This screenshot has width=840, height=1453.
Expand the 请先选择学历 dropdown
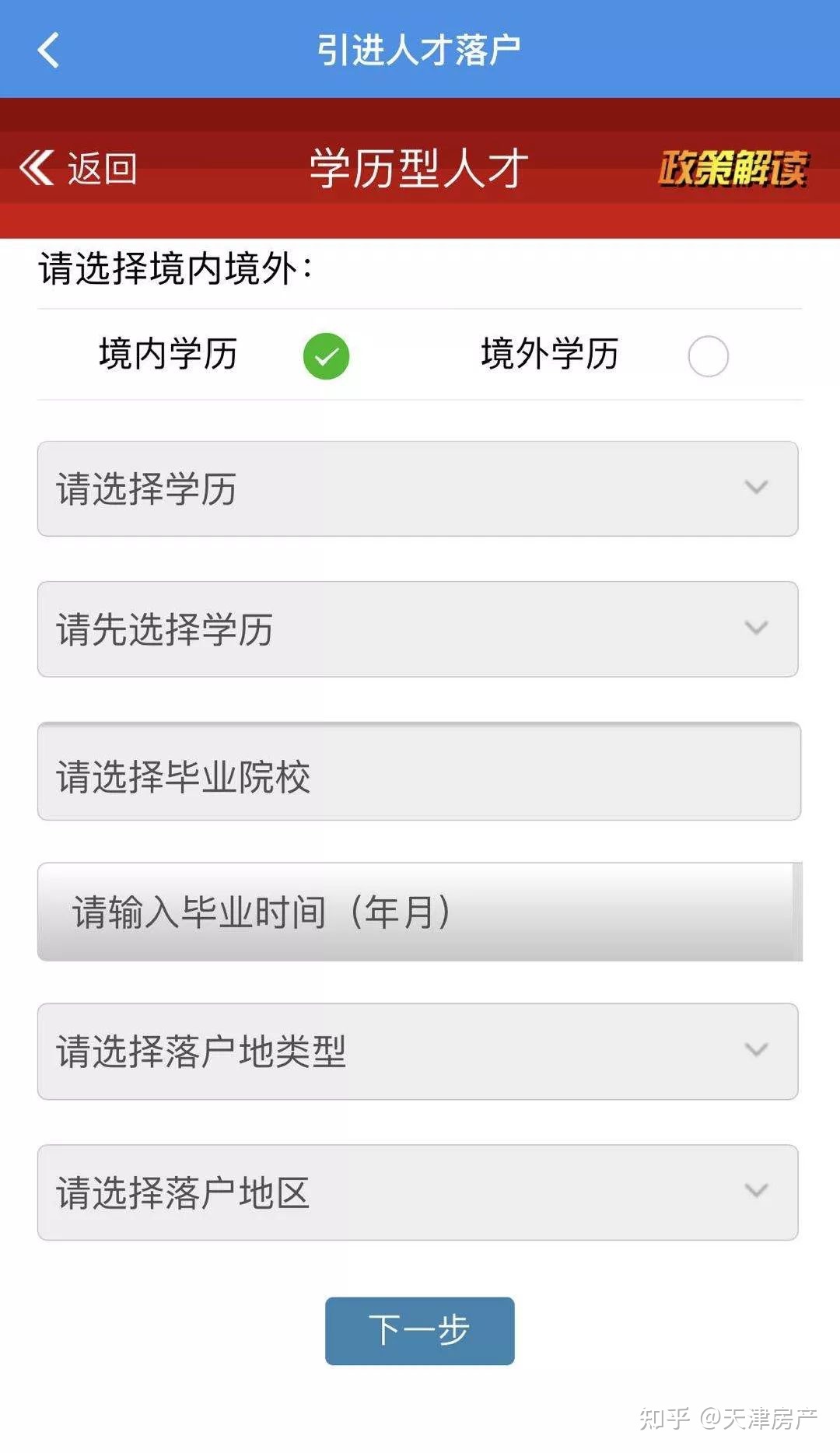pos(418,629)
